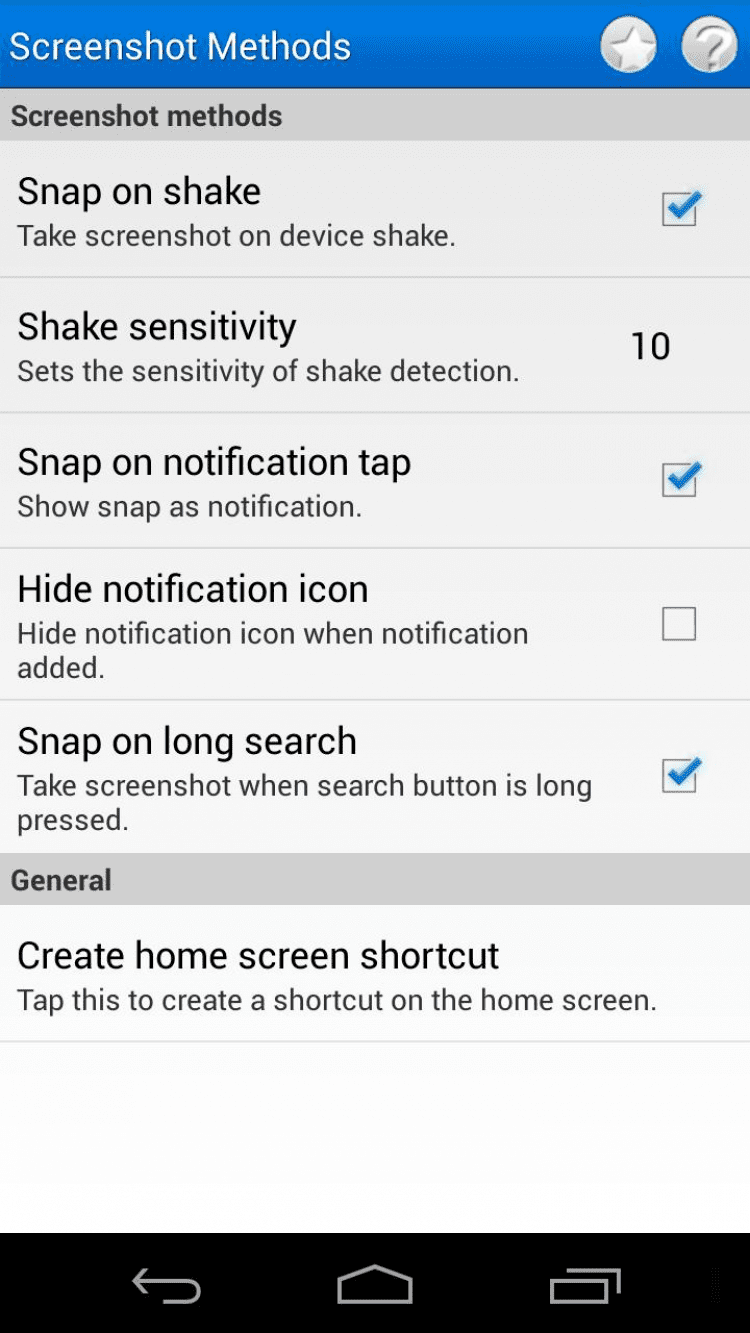Screen dimensions: 750x1333
Task: Open the help question mark icon
Action: click(709, 46)
